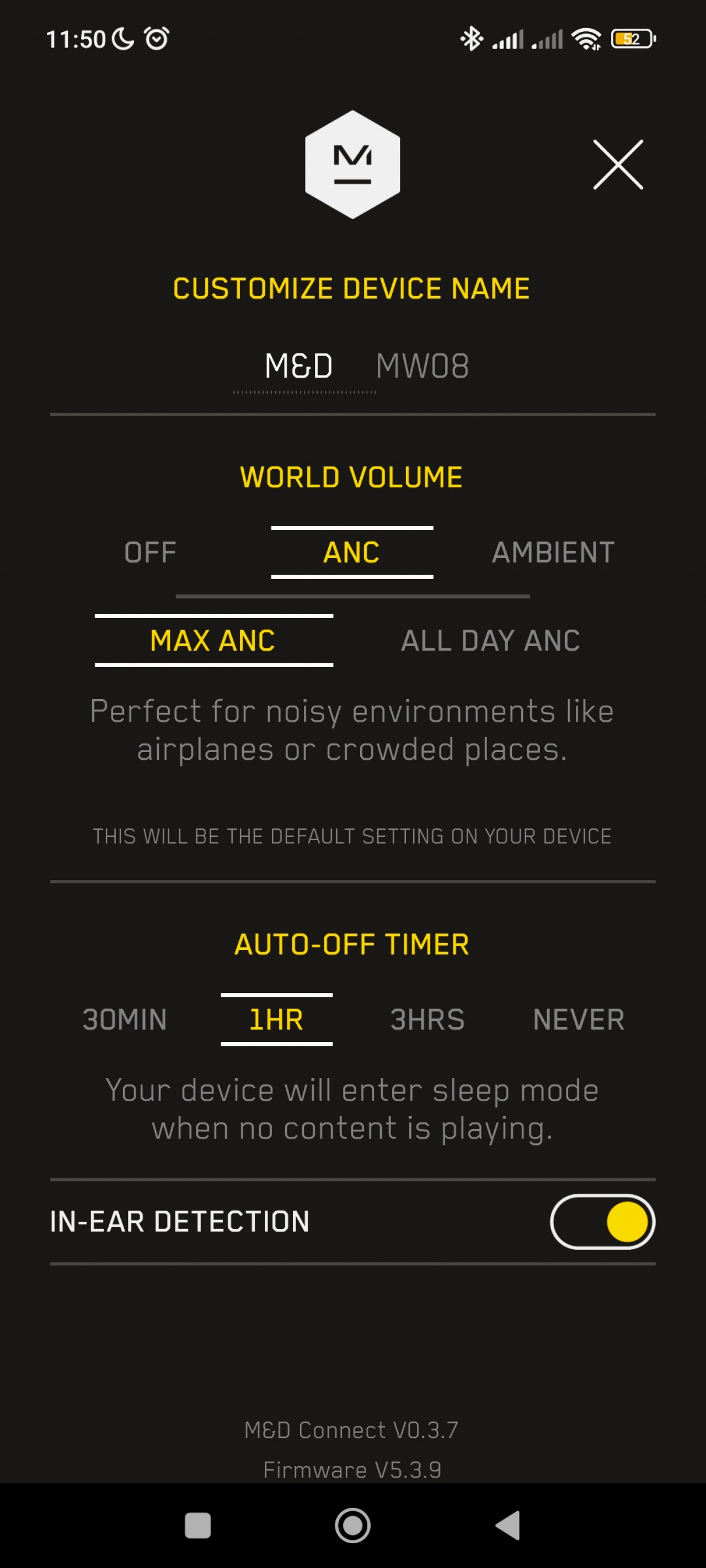The height and width of the screenshot is (1568, 706).
Task: Toggle In-Ear Detection off
Action: (x=602, y=1222)
